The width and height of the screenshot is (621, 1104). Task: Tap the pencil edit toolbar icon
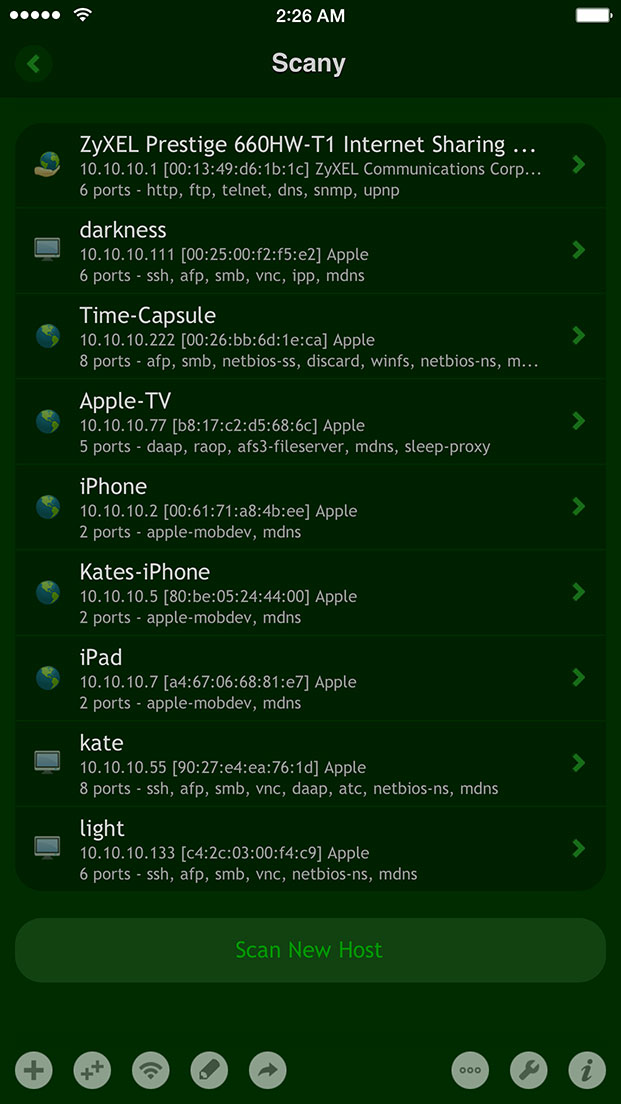(x=209, y=1071)
